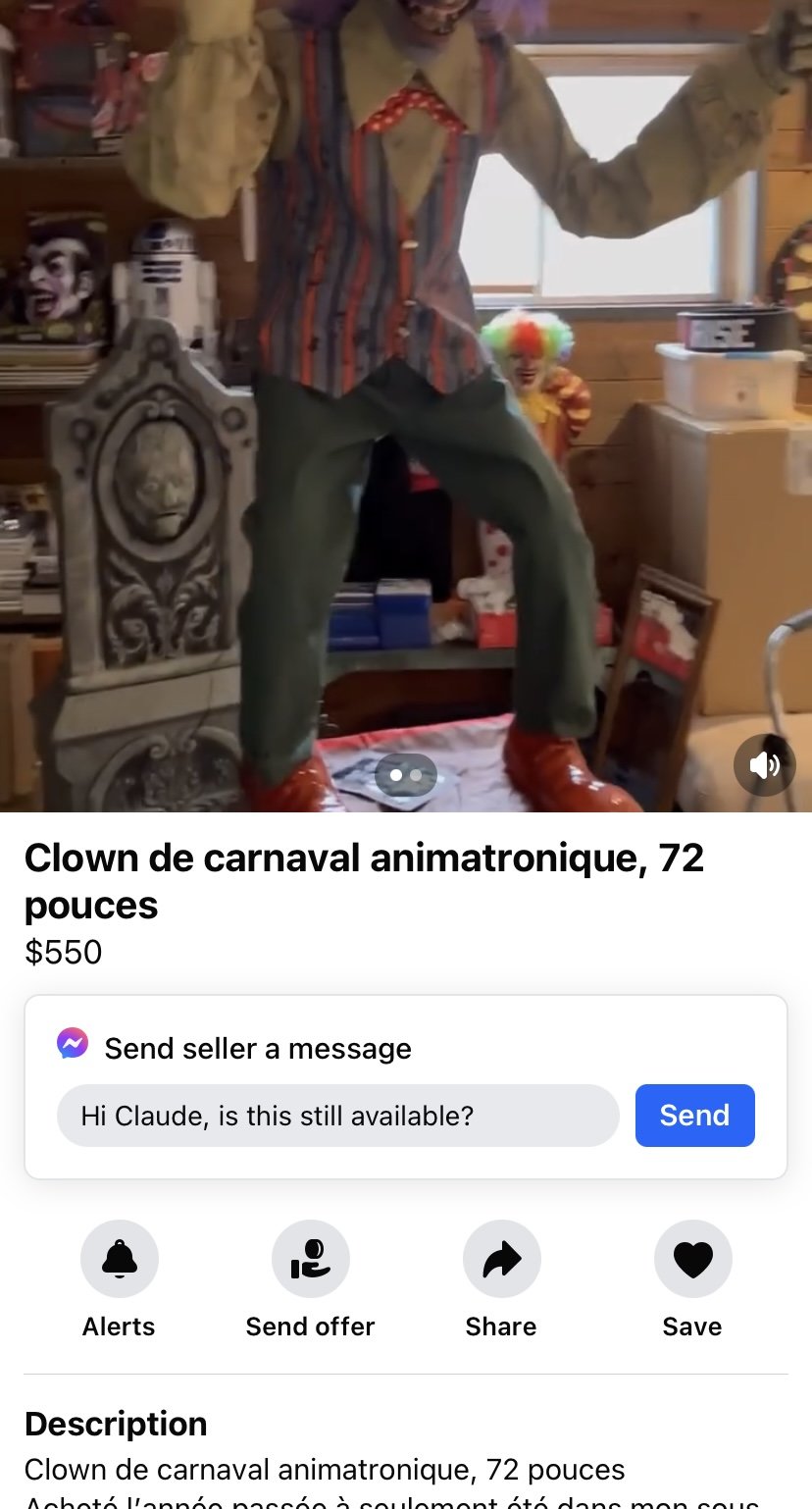Save the listing with the heart
The height and width of the screenshot is (1509, 812).
[692, 1259]
